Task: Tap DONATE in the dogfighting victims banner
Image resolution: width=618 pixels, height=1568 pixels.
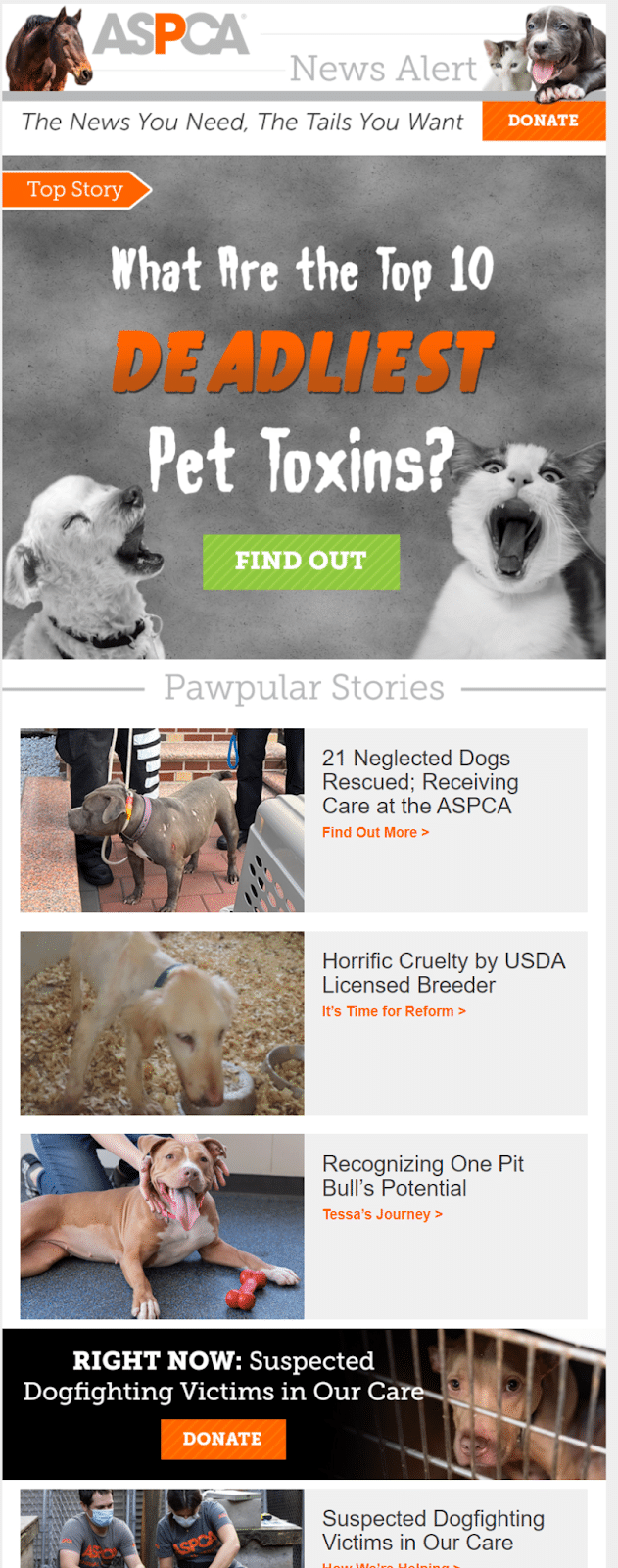Action: pyautogui.click(x=223, y=1439)
